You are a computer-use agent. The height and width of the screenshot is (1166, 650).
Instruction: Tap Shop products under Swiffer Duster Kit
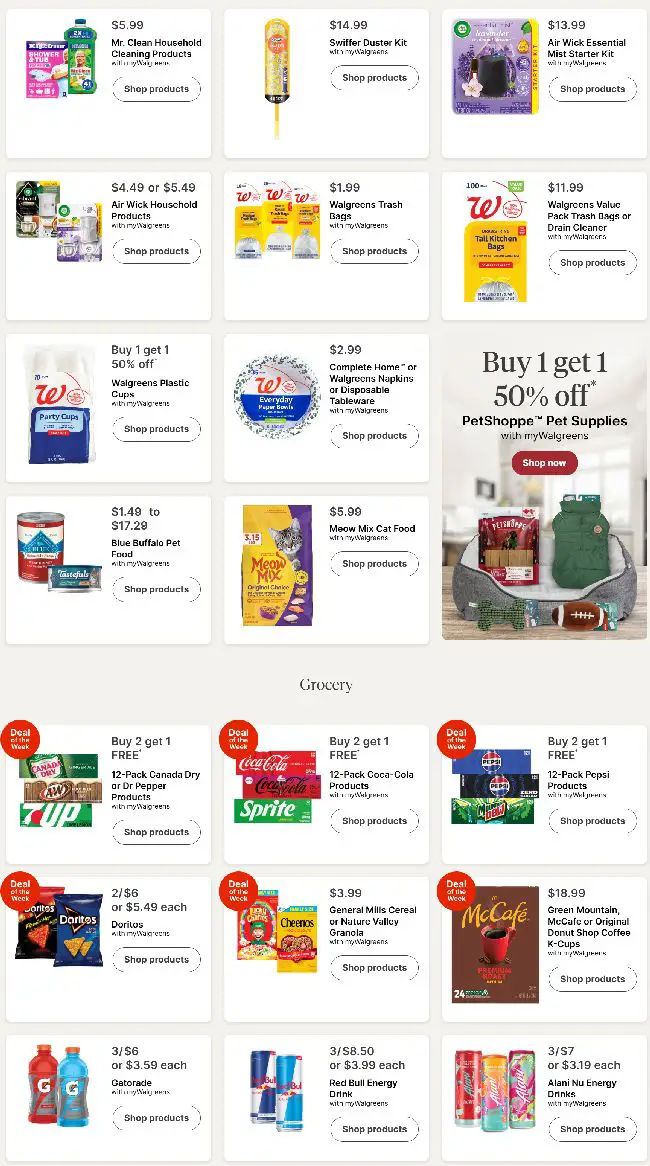tap(375, 78)
